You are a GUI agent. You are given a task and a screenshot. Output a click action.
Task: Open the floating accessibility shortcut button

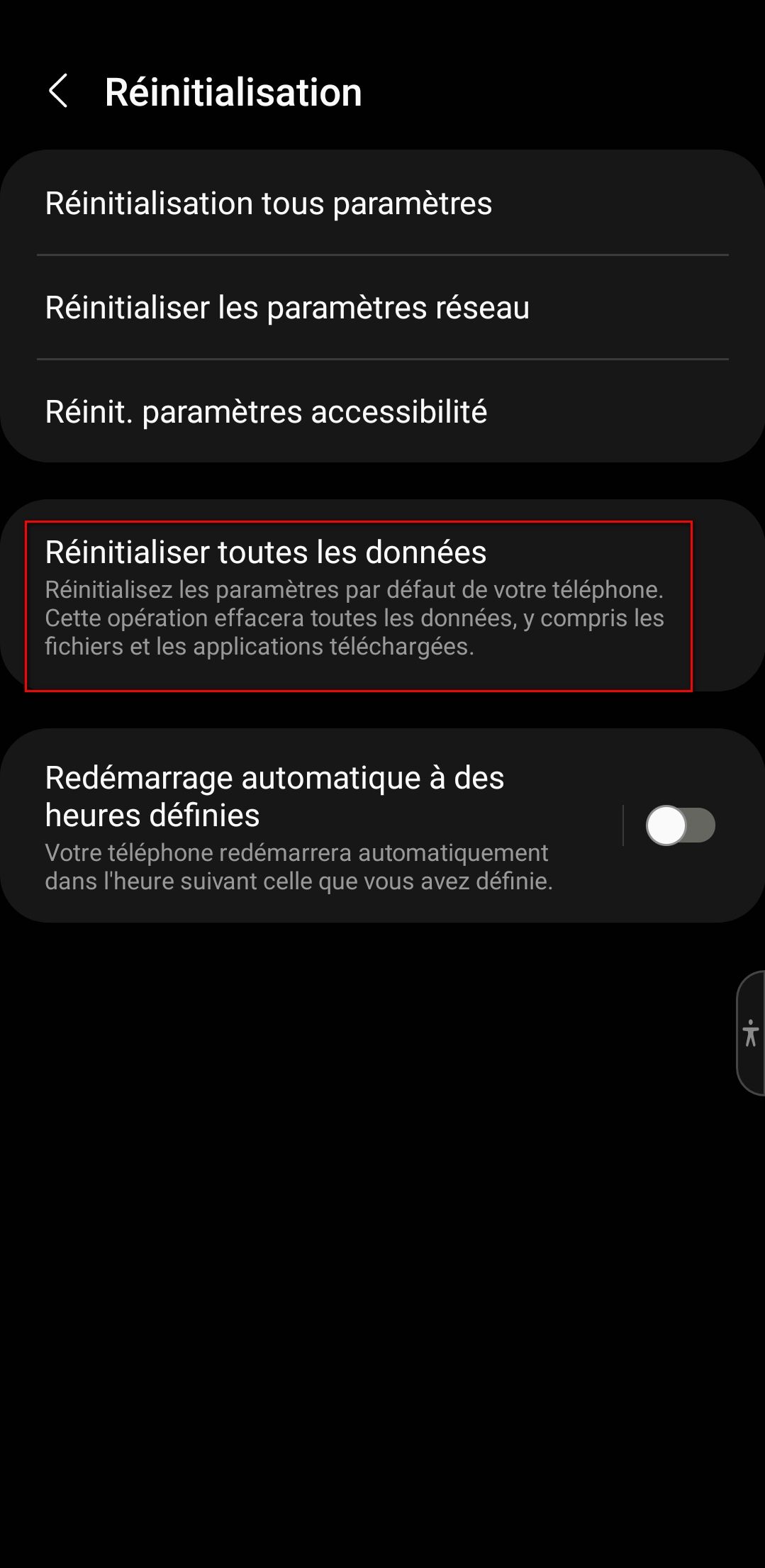[751, 1033]
